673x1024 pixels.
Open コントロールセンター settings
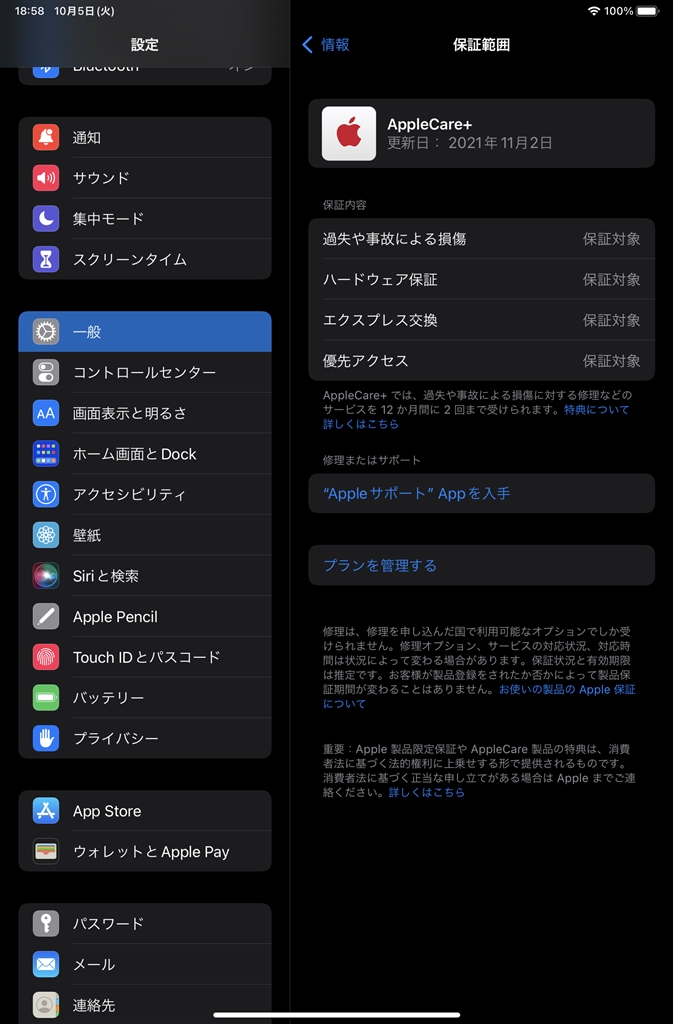145,372
